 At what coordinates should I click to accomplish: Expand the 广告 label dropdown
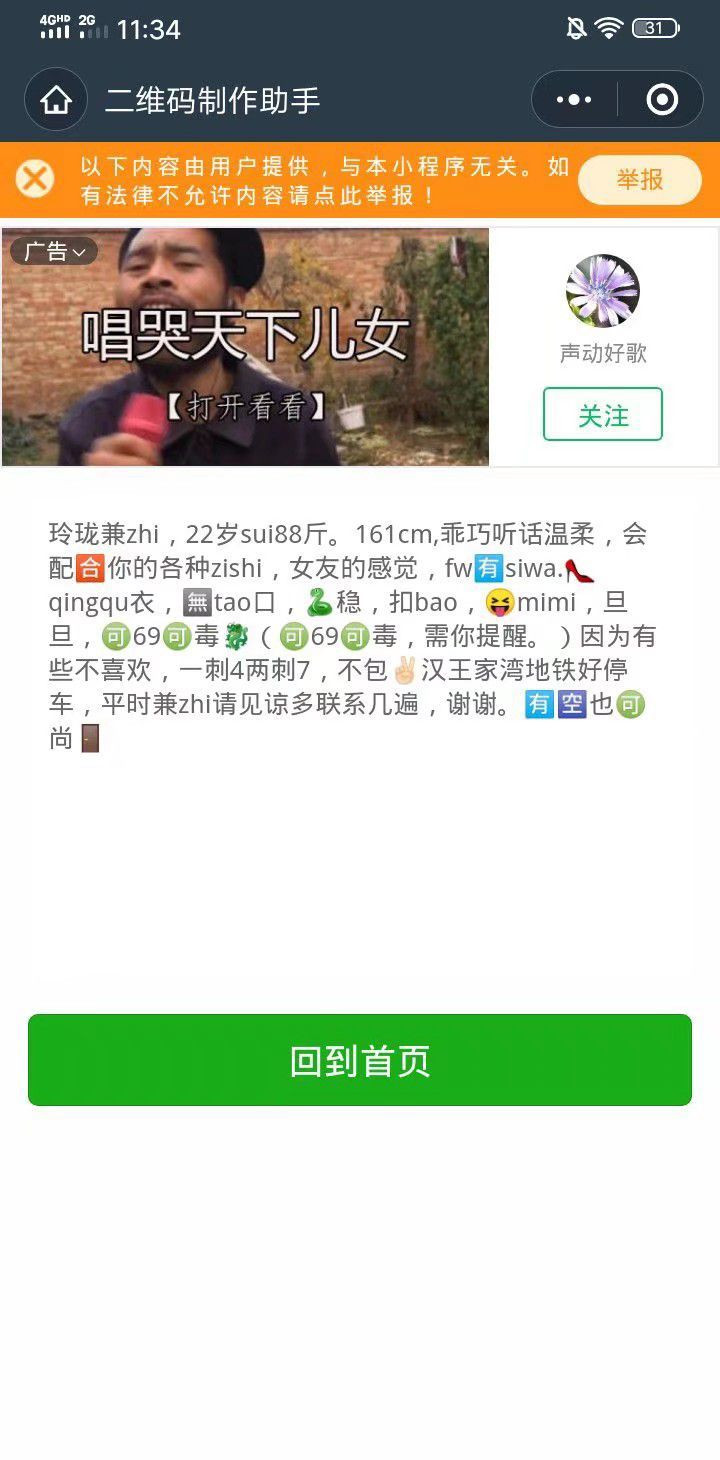(x=53, y=252)
